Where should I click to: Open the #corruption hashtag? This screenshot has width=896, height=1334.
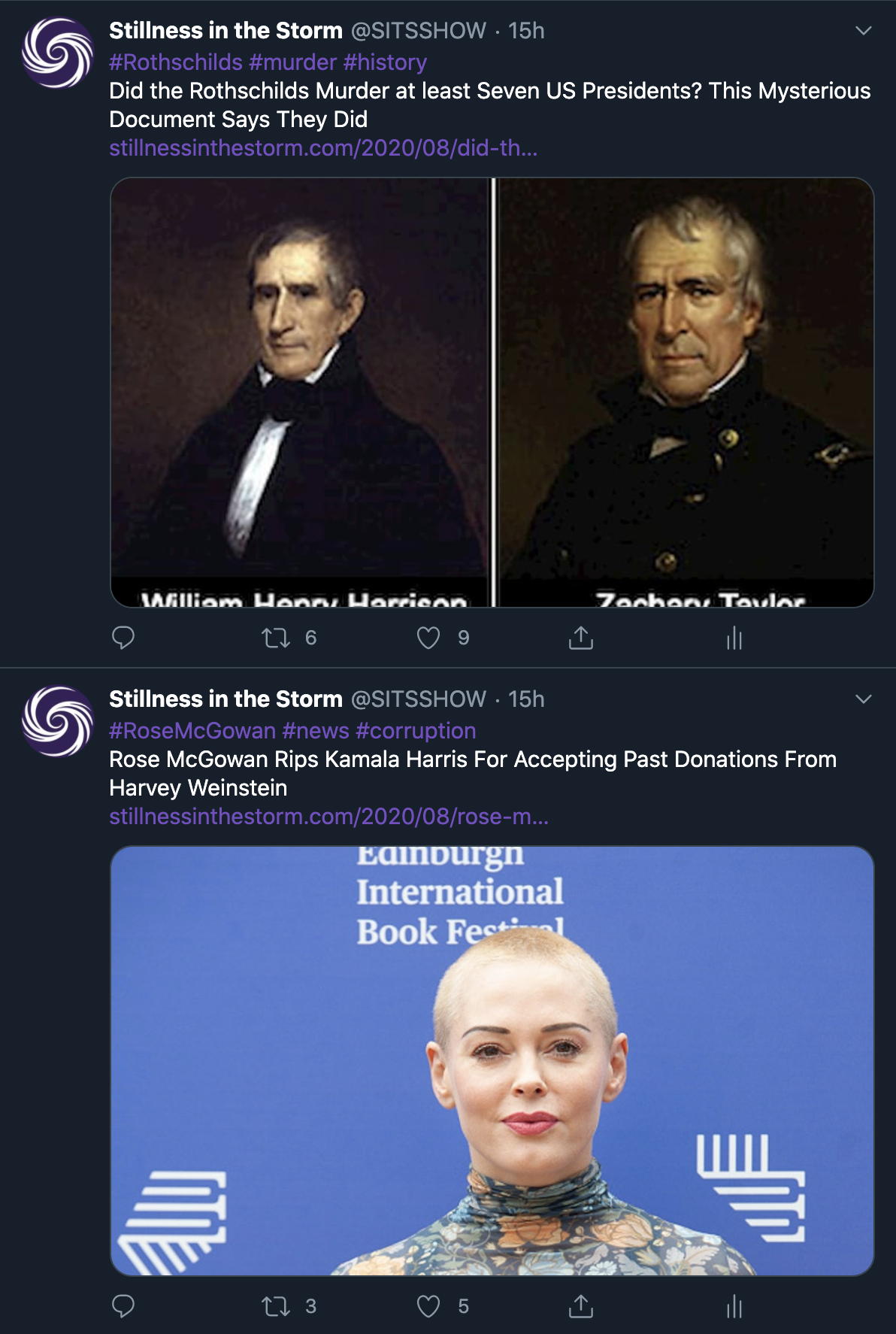416,730
